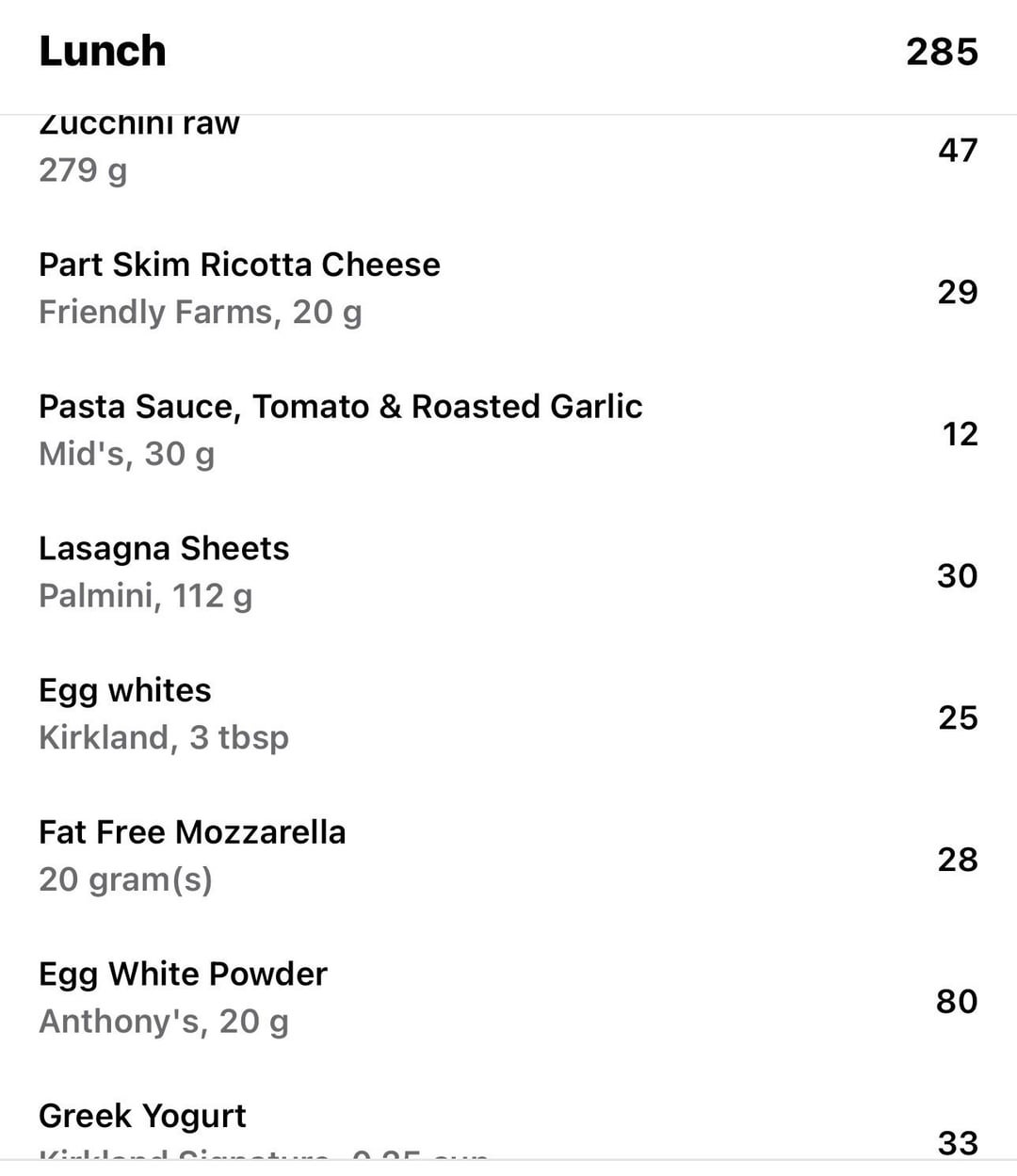Select the Pasta Sauce, Tomato & Roasted Garlic entry
Image resolution: width=1017 pixels, height=1176 pixels.
(x=340, y=430)
